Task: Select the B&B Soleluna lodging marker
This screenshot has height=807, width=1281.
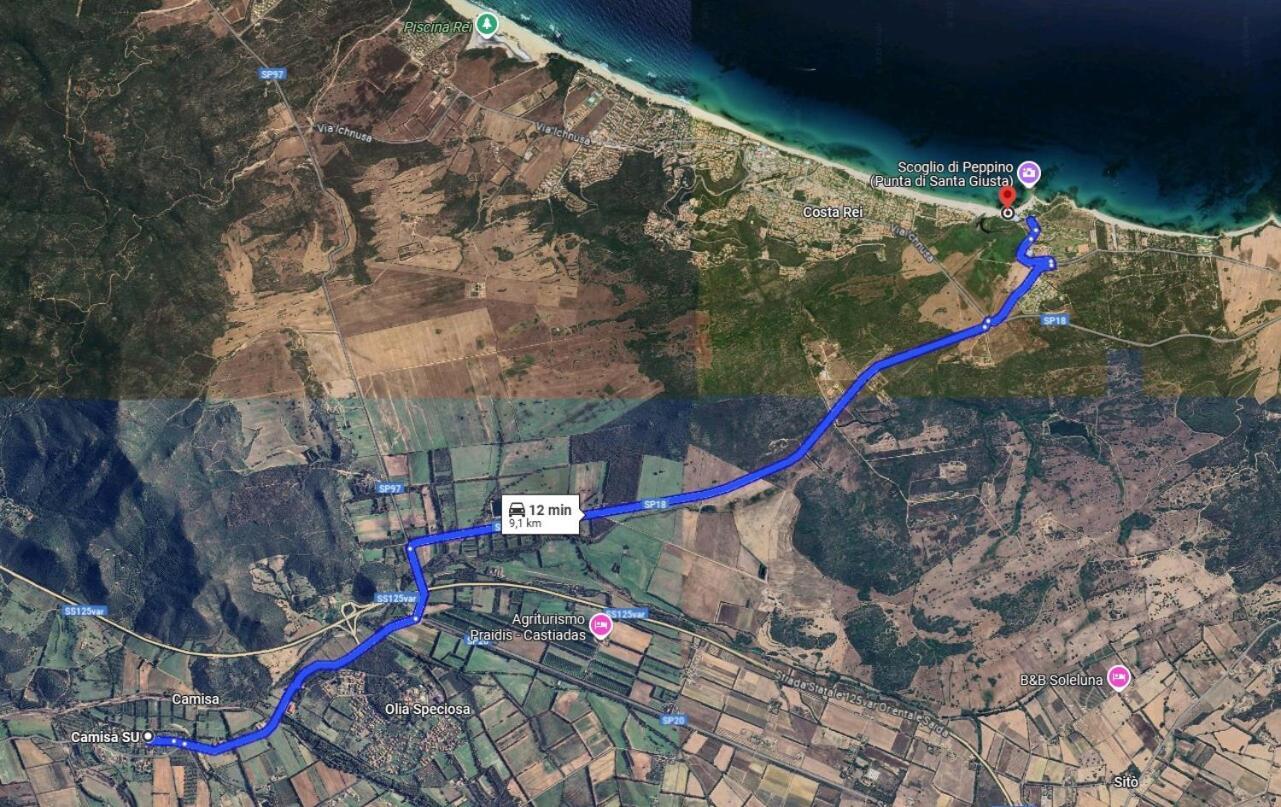Action: [1118, 678]
